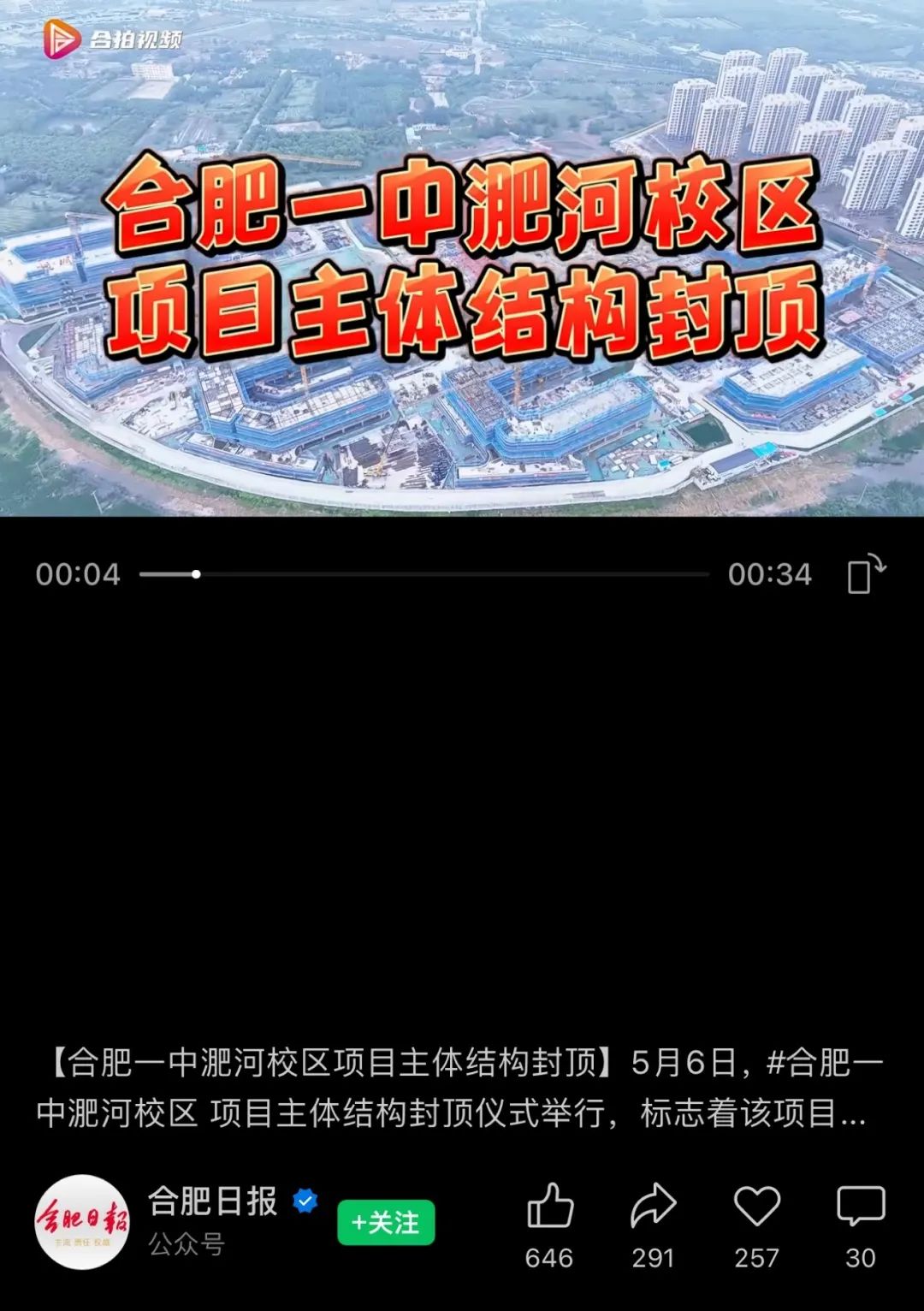Rotate the video to fullscreen
This screenshot has width=924, height=1311.
[866, 573]
